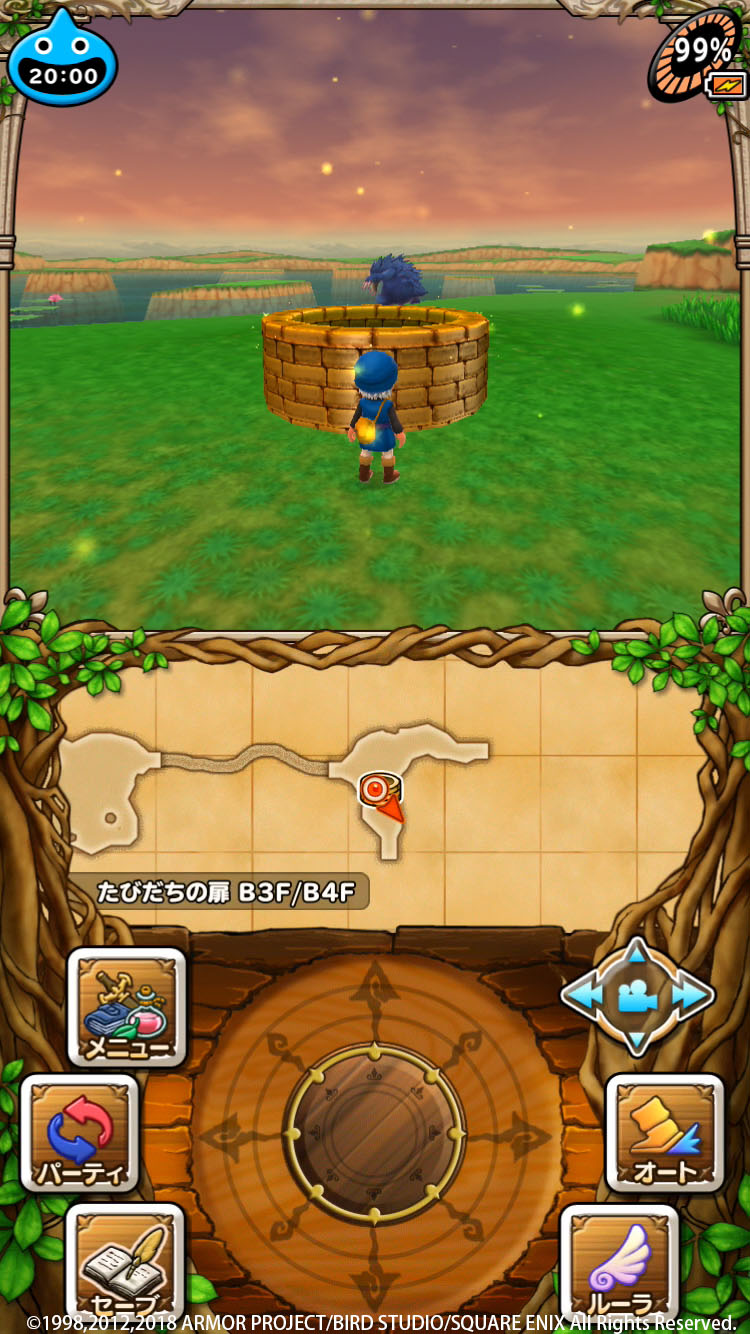Viewport: 750px width, 1334px height.
Task: Rotate camera right with right arrow
Action: [691, 995]
